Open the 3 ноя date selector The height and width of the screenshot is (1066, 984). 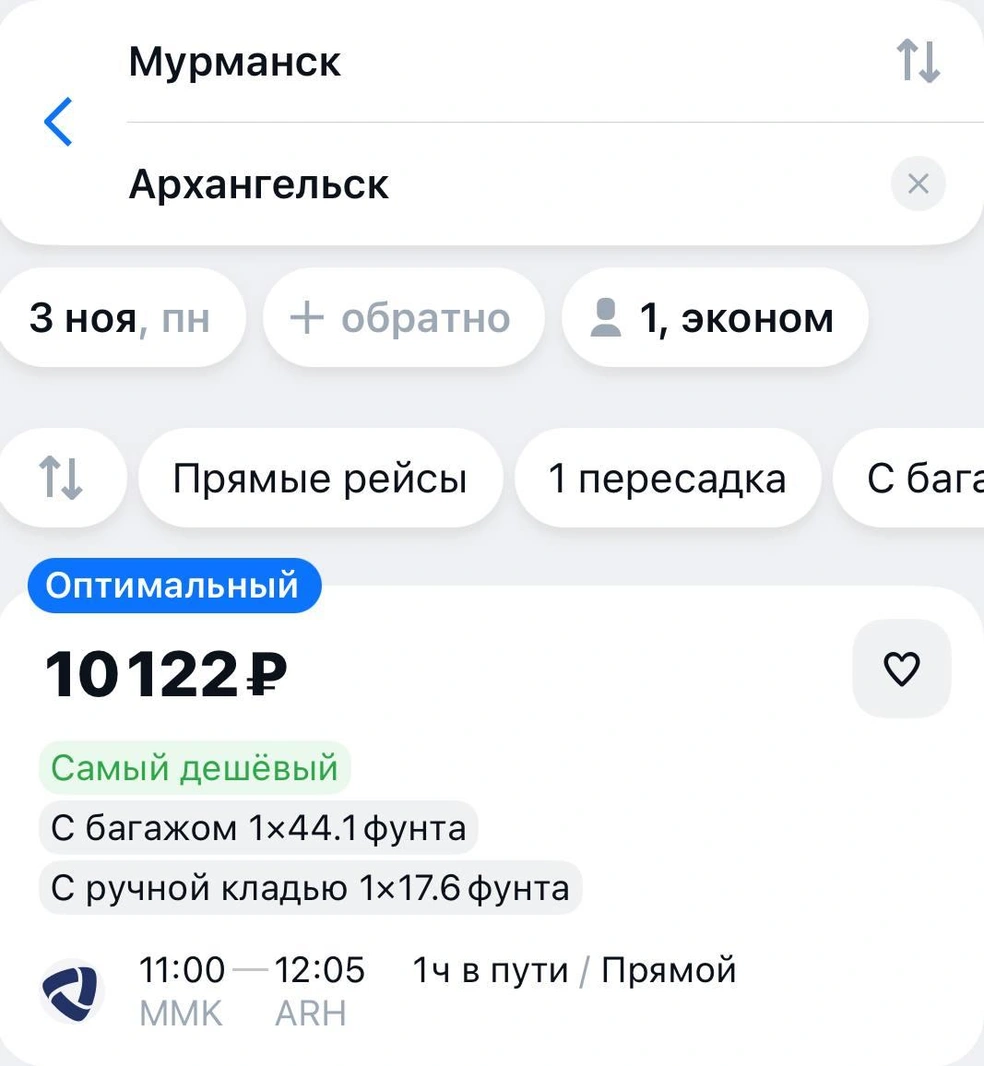120,317
